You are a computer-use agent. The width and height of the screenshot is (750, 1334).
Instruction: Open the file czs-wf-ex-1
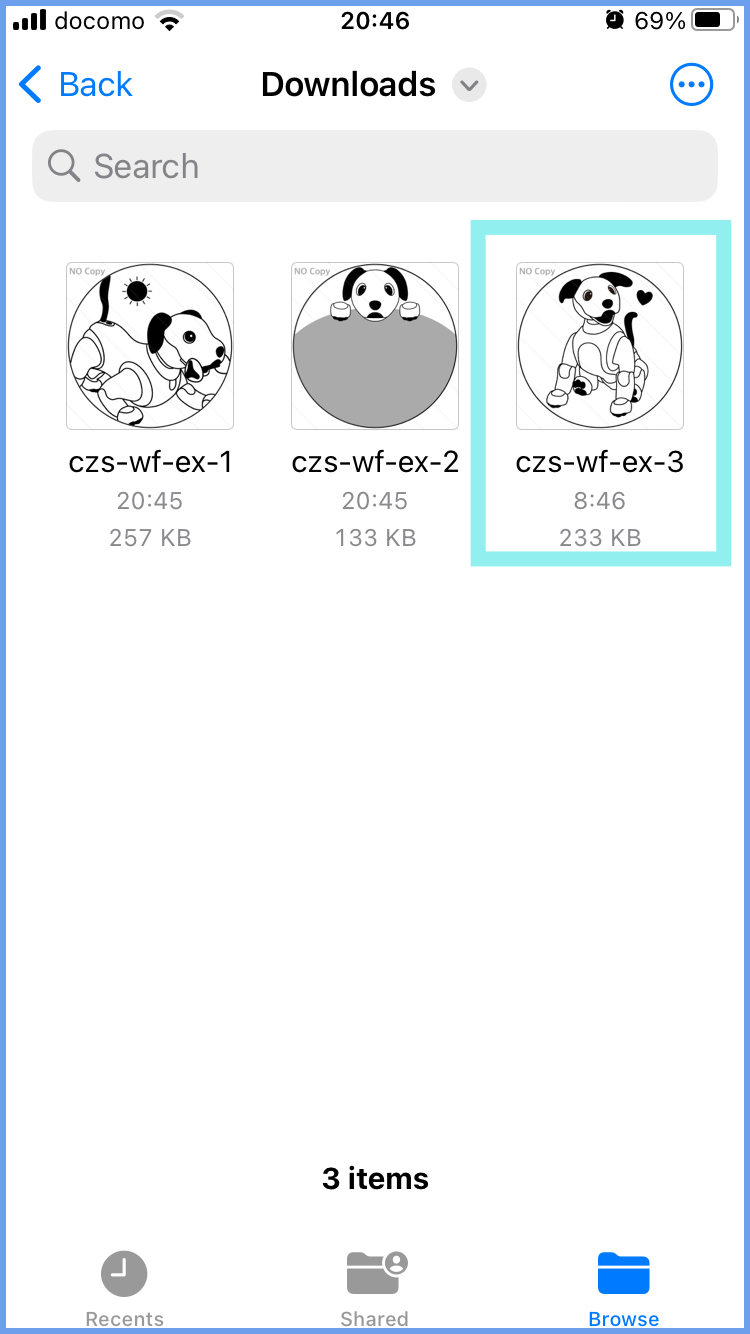150,346
